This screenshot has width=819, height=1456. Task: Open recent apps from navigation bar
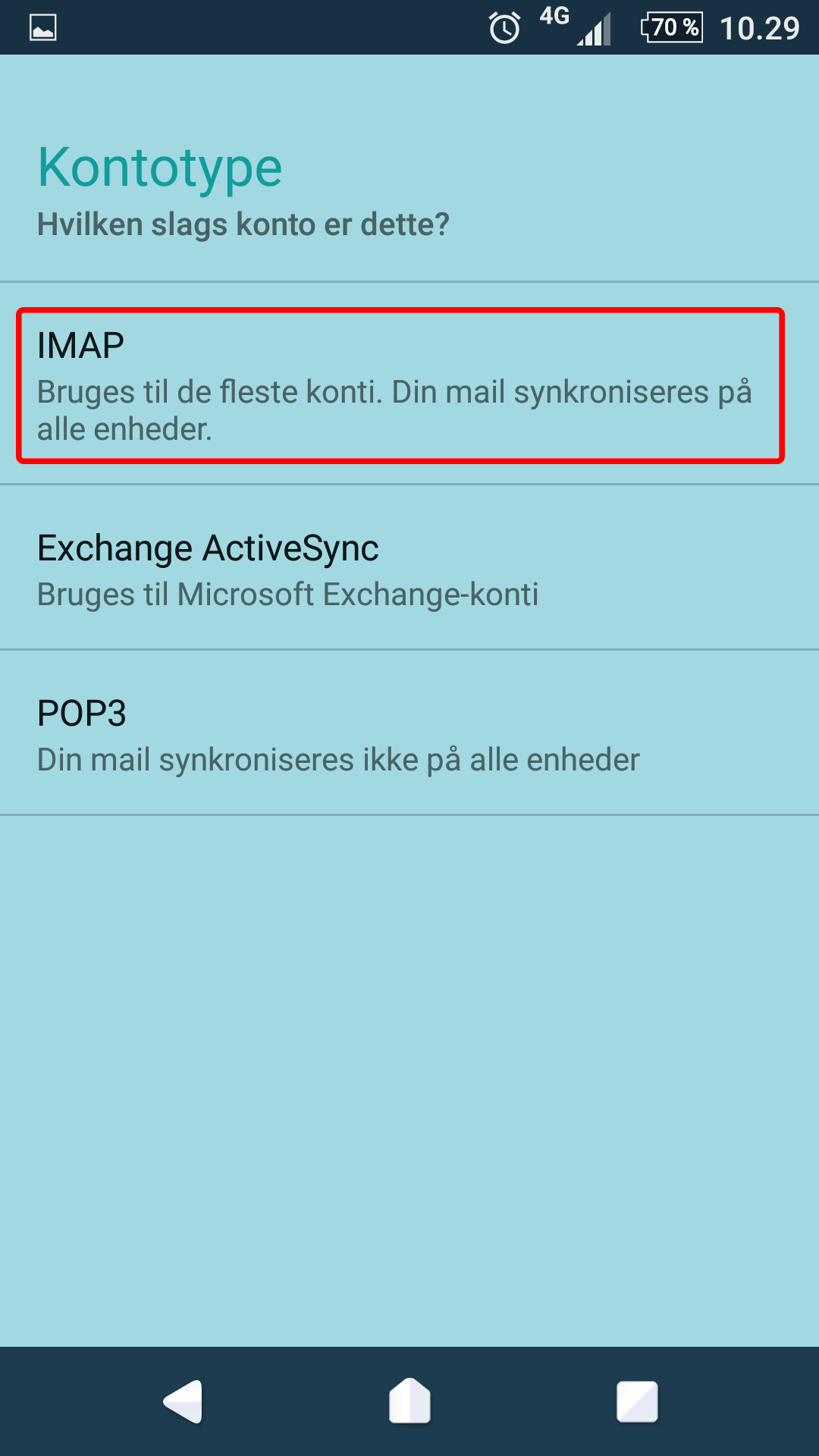coord(637,1401)
